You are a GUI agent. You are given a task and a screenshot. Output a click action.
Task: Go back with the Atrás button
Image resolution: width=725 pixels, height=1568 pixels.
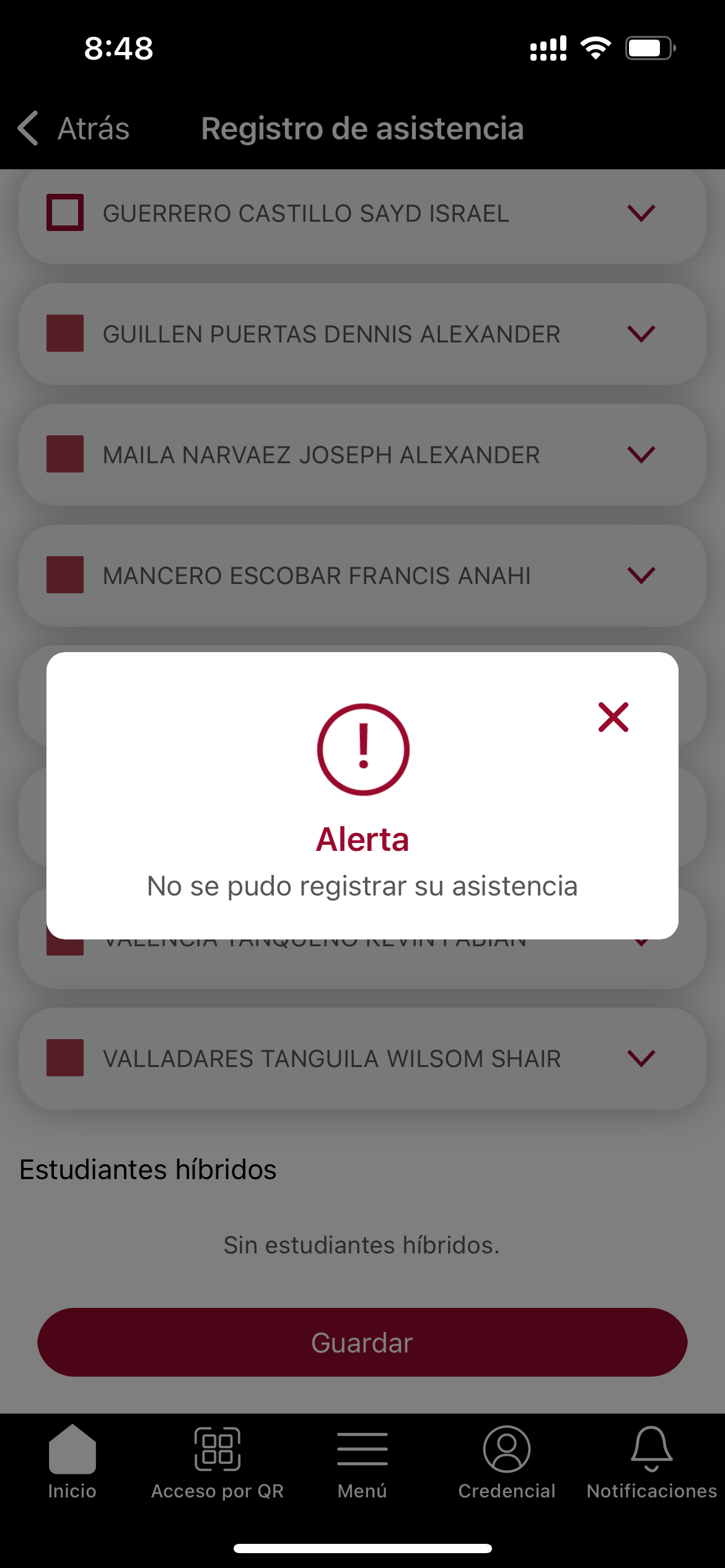pyautogui.click(x=74, y=128)
